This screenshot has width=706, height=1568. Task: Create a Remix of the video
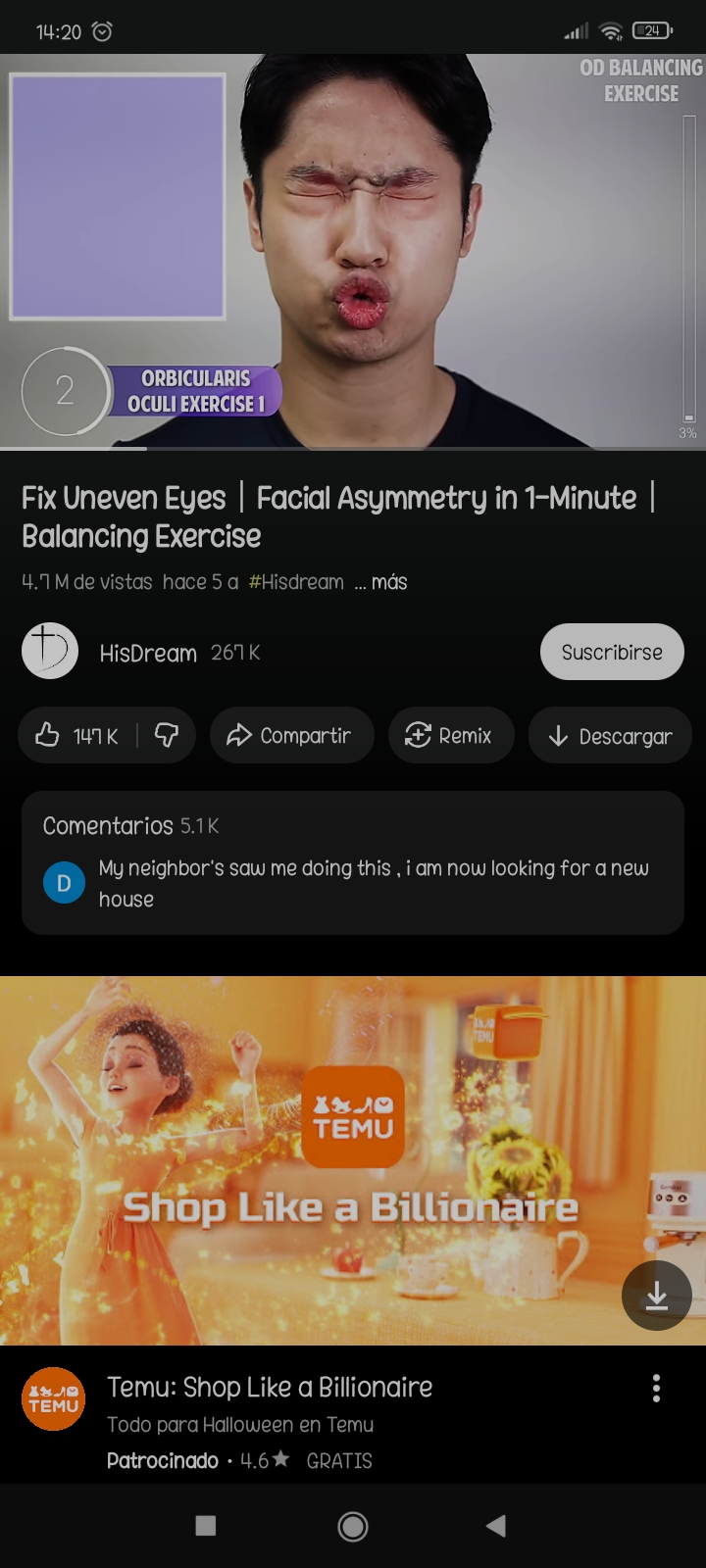click(x=451, y=735)
